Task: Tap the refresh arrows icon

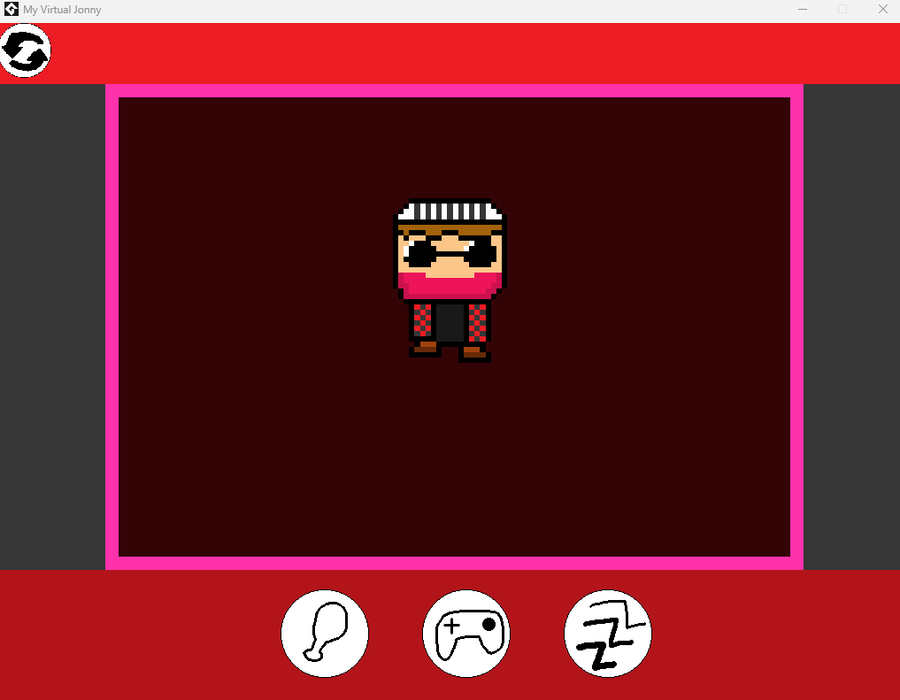Action: pyautogui.click(x=25, y=50)
